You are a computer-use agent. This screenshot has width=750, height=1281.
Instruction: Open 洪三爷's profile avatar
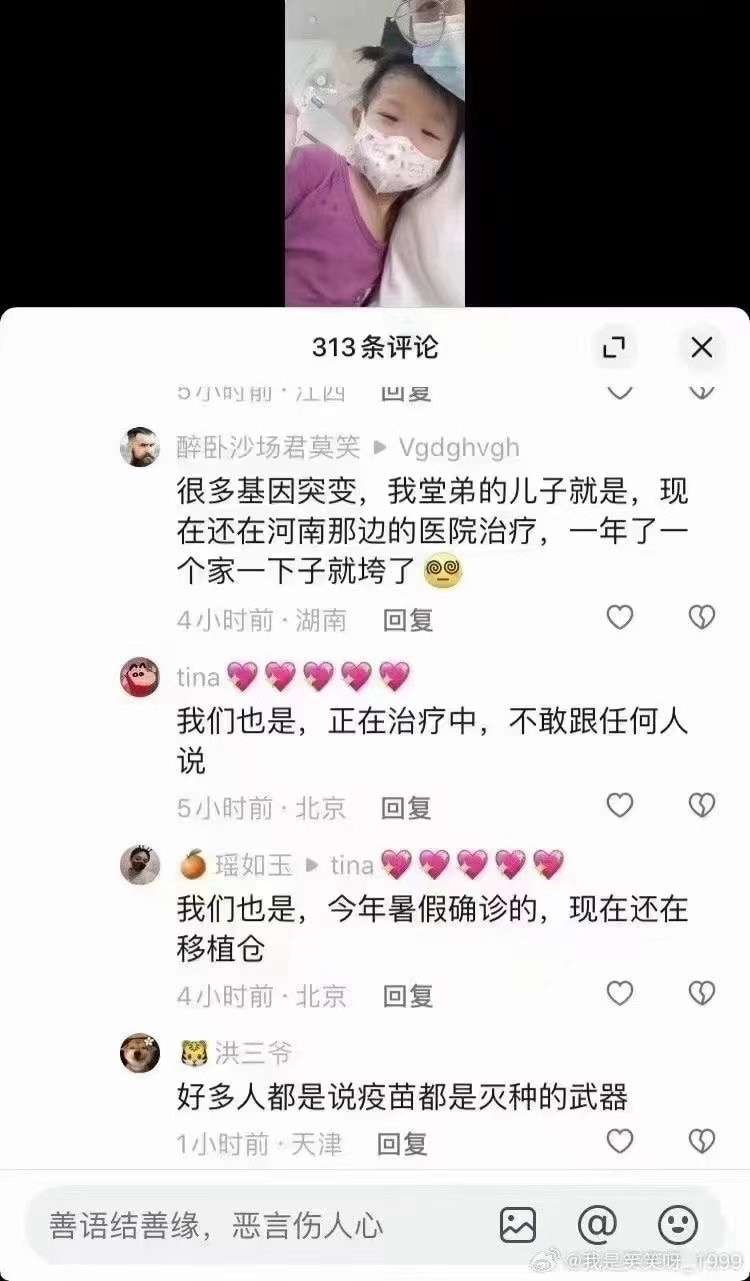[140, 1053]
